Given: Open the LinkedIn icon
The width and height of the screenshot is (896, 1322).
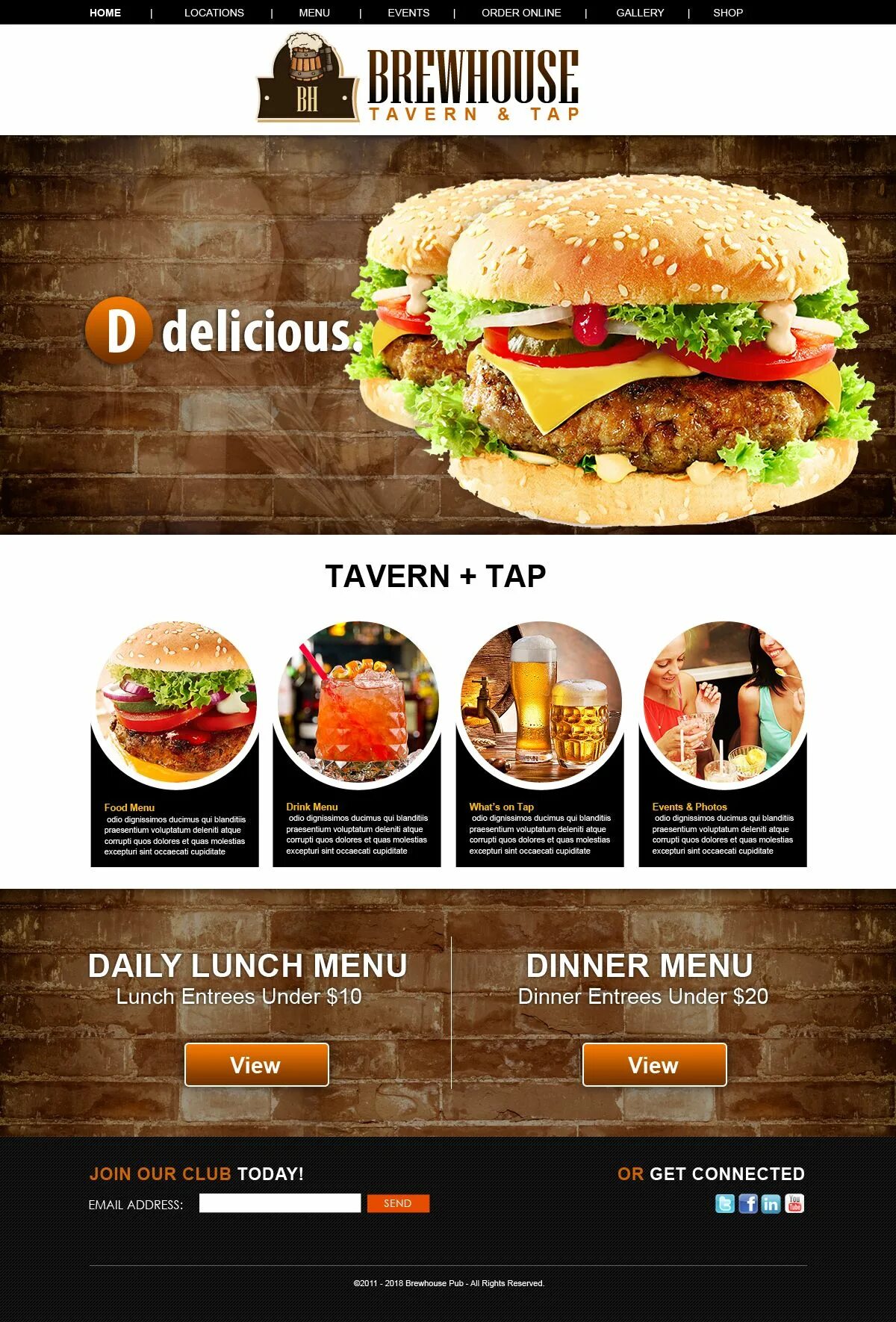Looking at the screenshot, I should [x=771, y=1203].
